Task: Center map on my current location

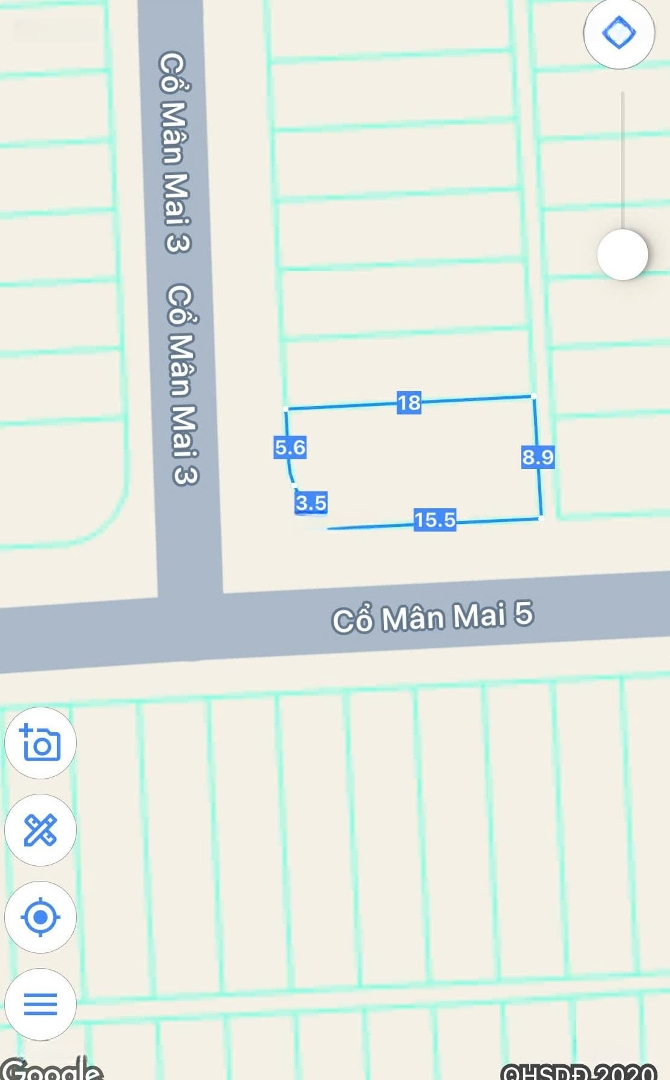Action: [41, 917]
